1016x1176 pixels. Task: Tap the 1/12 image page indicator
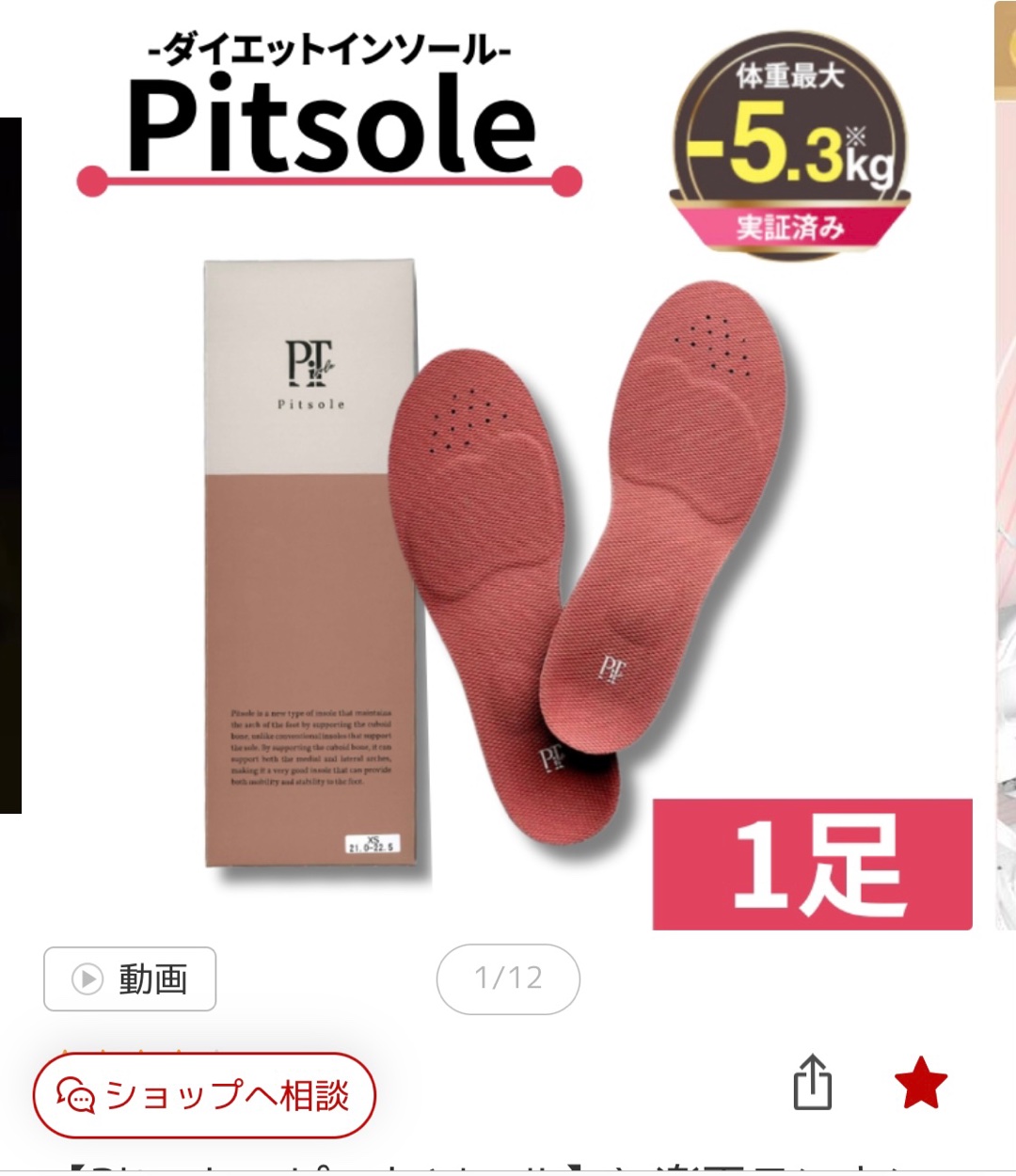pos(508,978)
